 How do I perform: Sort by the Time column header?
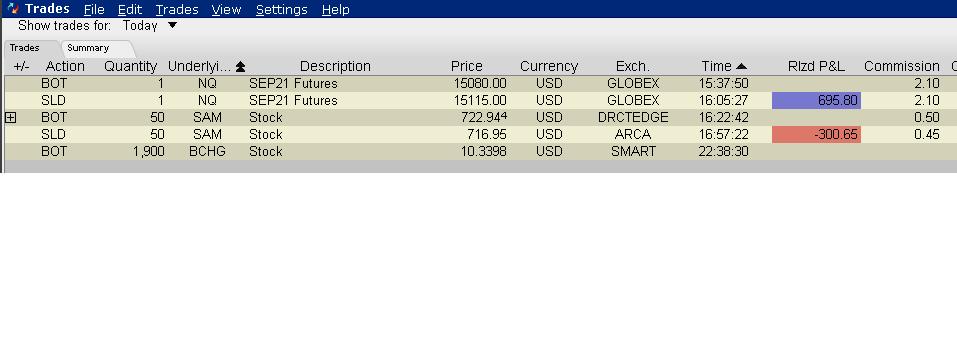pos(724,66)
